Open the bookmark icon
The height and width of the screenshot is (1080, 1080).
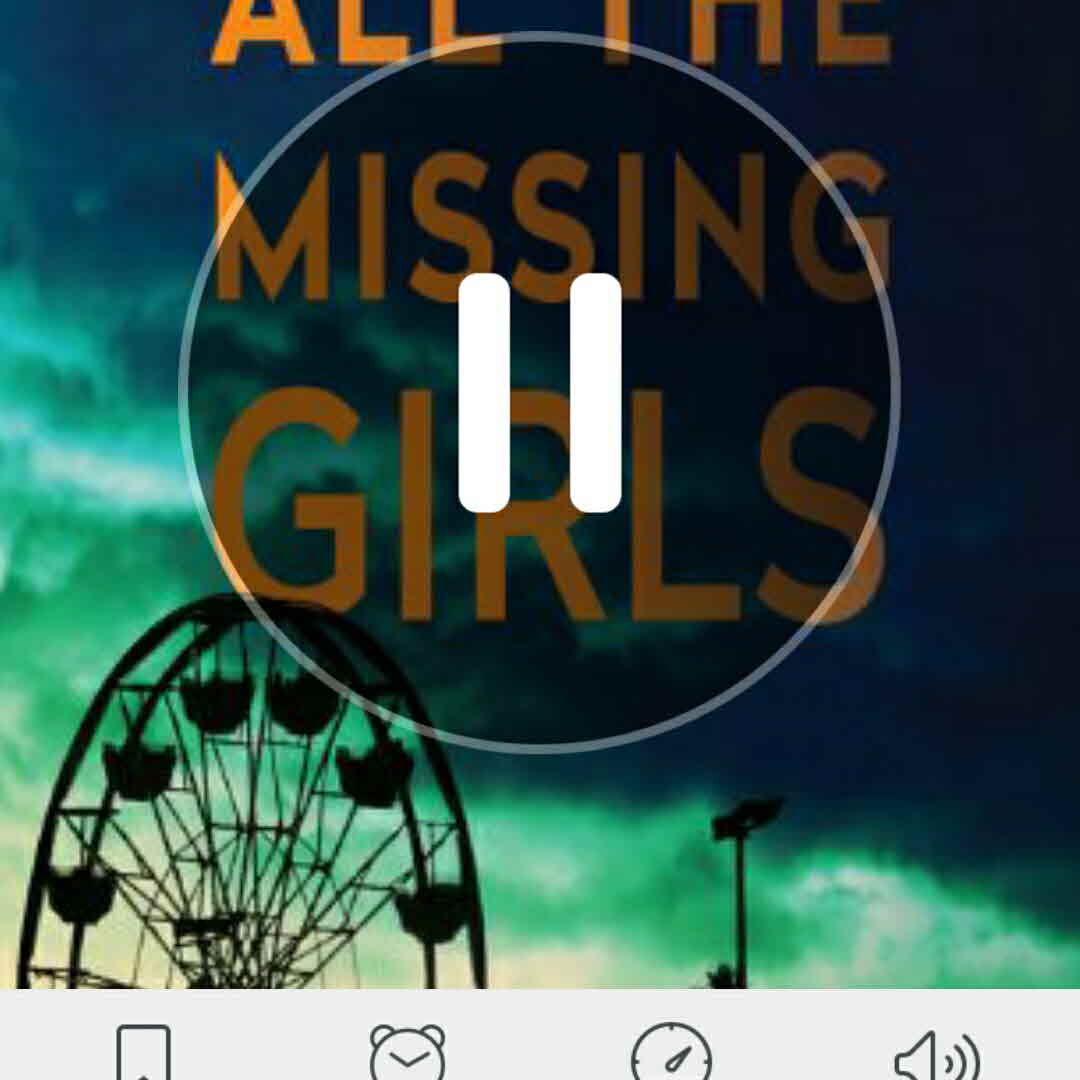144,1053
